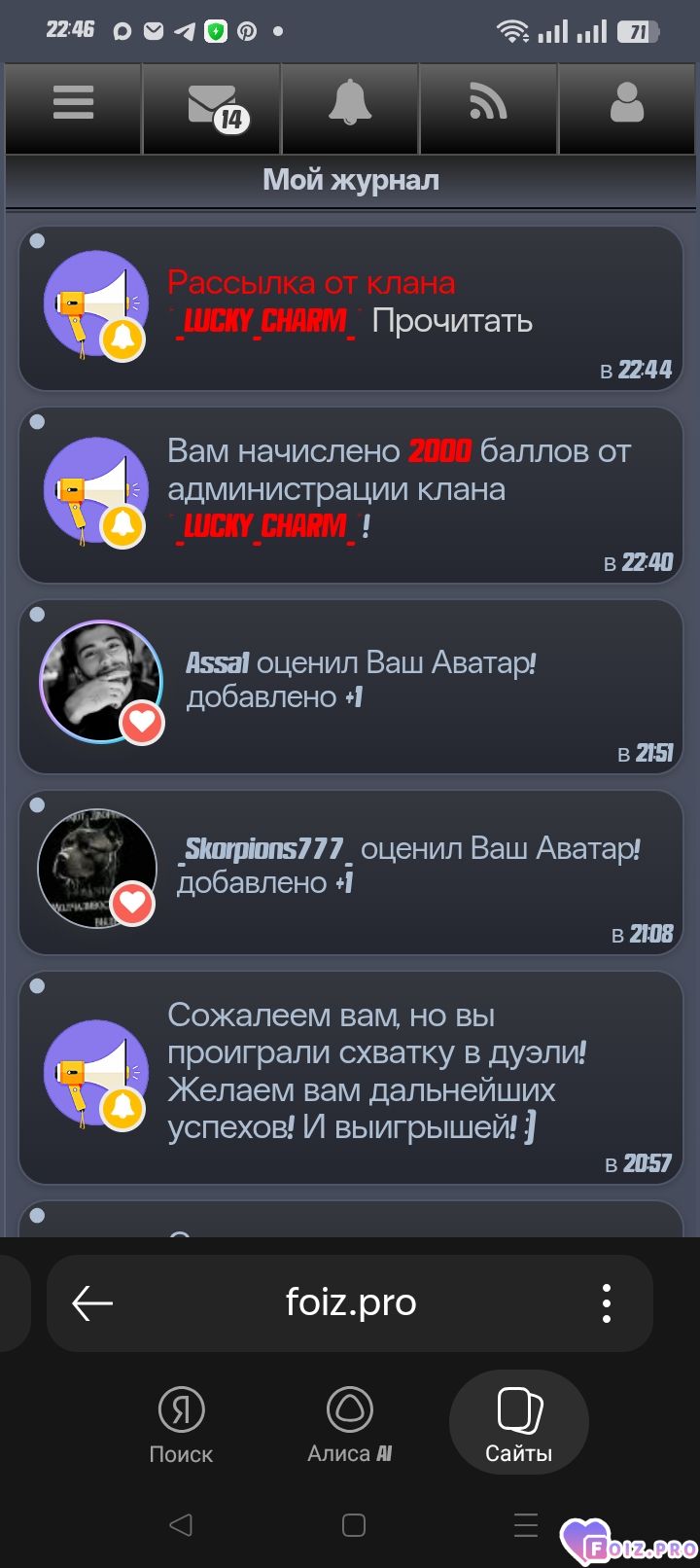Tap _Skorpions777_ avatar picture
Screen dimensions: 700x1568
pyautogui.click(x=96, y=866)
